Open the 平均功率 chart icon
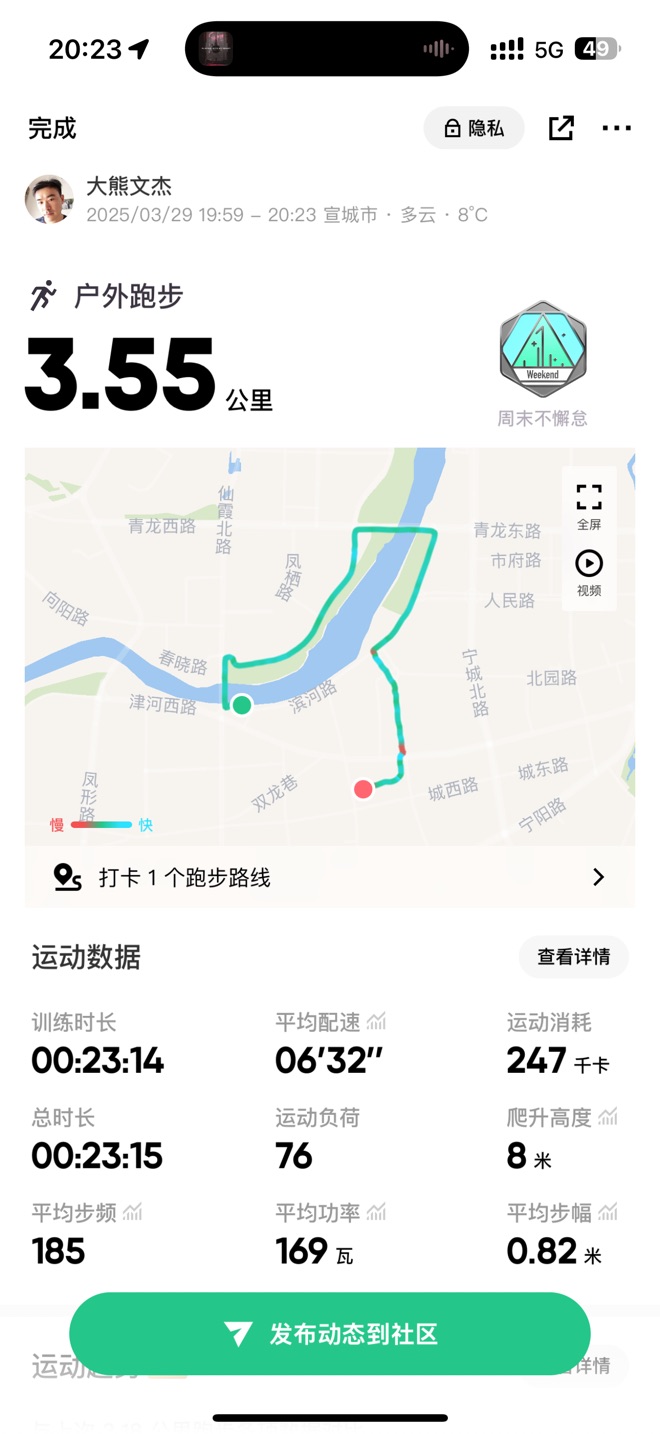660x1434 pixels. coord(376,1213)
